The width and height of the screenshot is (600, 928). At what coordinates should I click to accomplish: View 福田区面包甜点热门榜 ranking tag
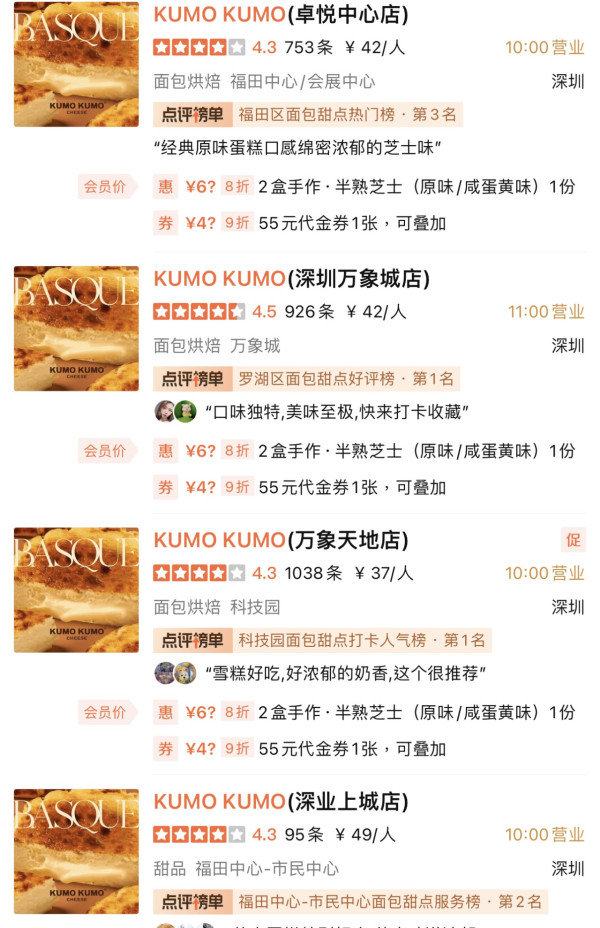(x=347, y=114)
